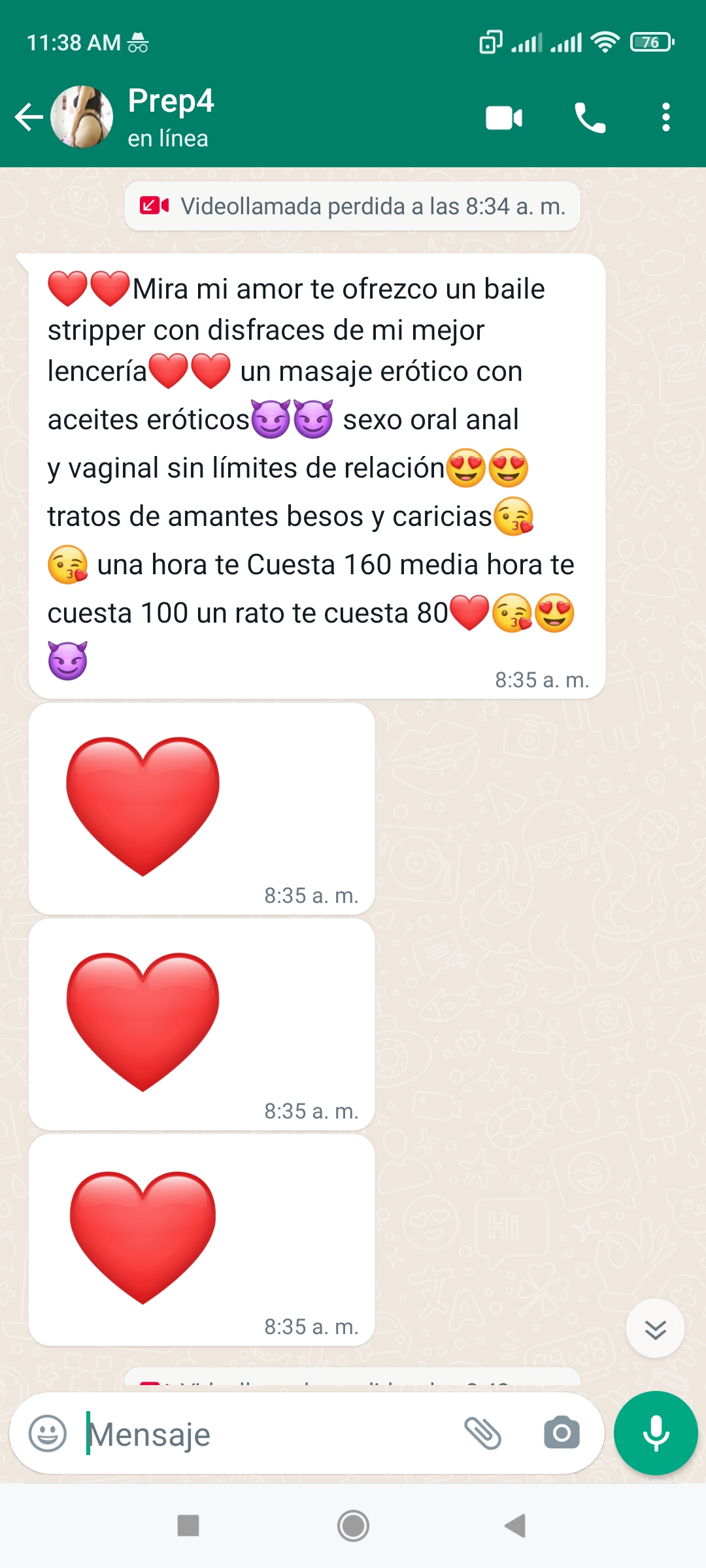This screenshot has height=1568, width=706.
Task: Tap the missed video call notice at 8:34
Action: pyautogui.click(x=352, y=206)
